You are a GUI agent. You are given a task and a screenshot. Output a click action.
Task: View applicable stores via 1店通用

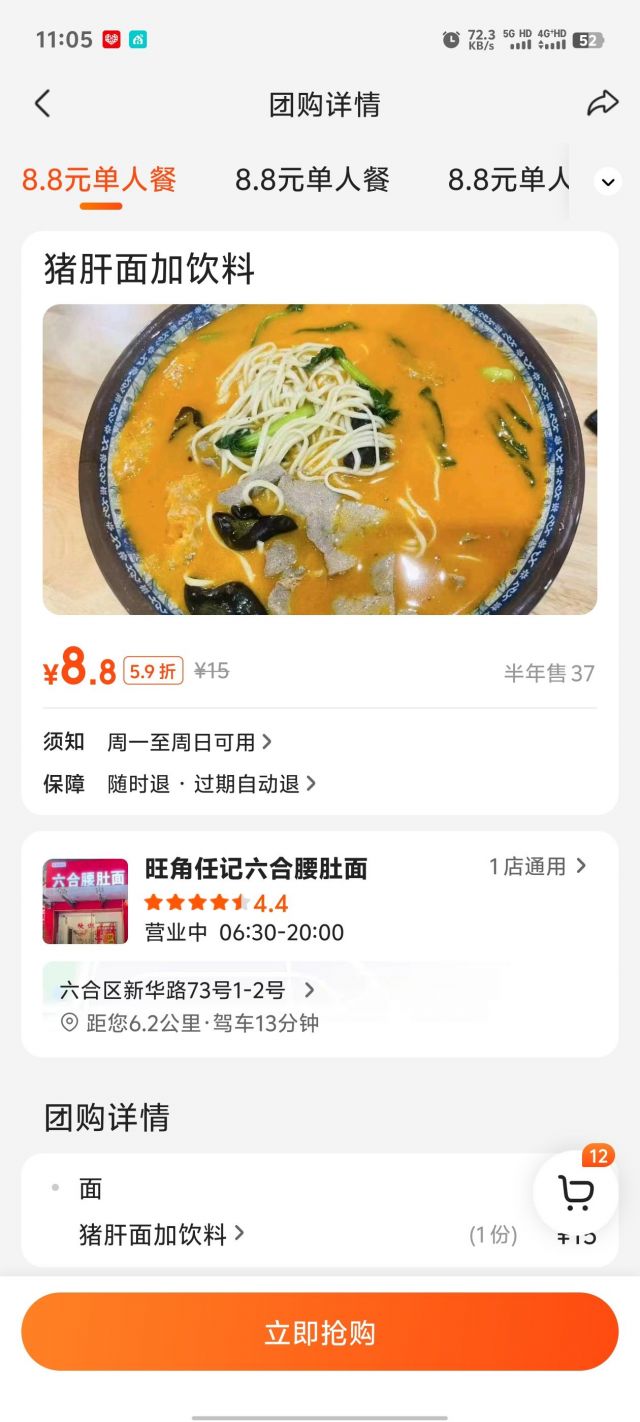(x=537, y=866)
